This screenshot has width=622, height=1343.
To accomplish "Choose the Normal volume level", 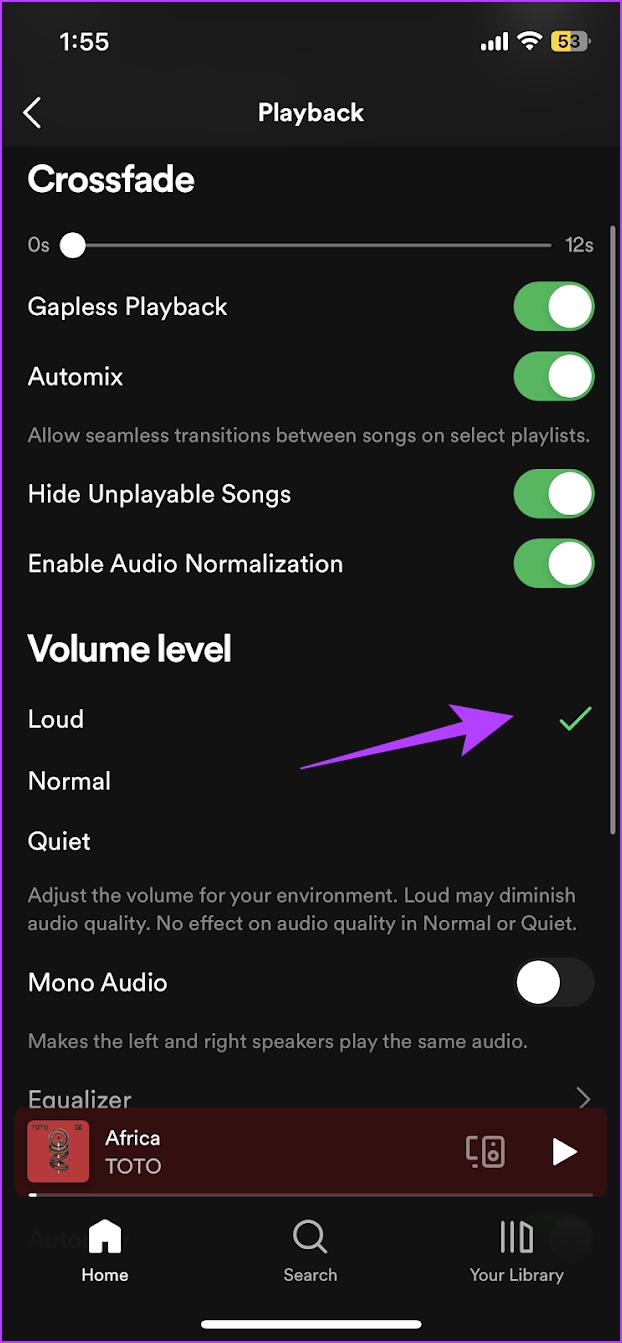I will click(310, 781).
